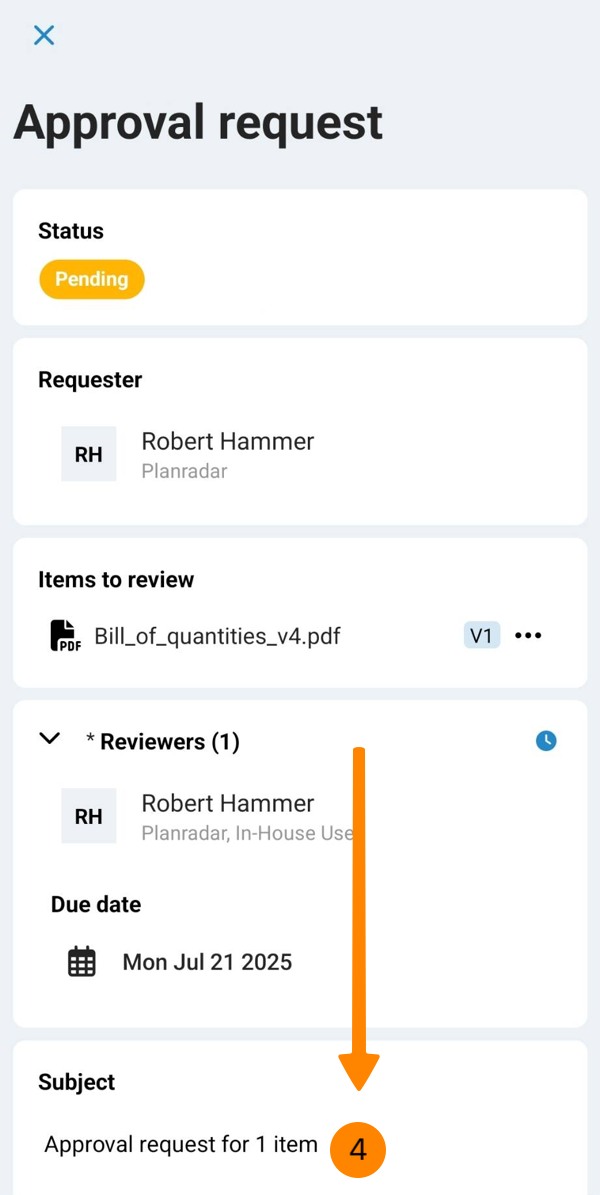600x1195 pixels.
Task: Open the three-dot menu for Bill_of_quantities_v4.pdf
Action: tap(528, 636)
